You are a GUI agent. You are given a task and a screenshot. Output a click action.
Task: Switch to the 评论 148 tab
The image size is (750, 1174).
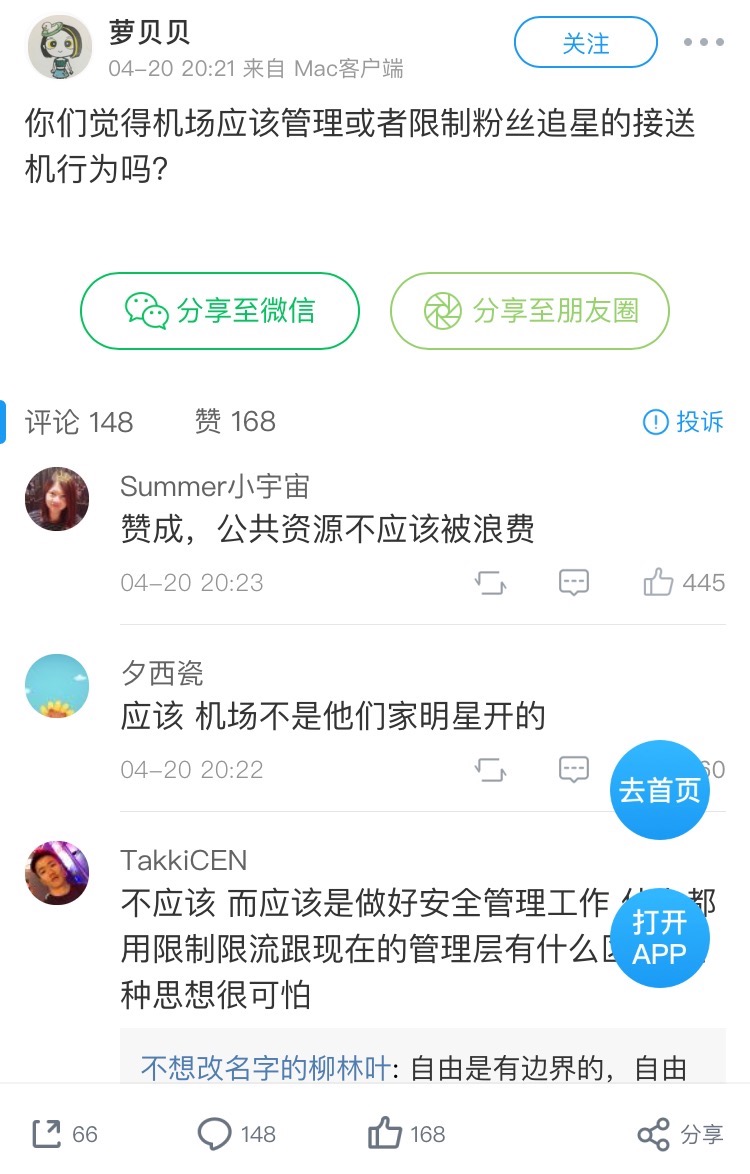tap(79, 422)
